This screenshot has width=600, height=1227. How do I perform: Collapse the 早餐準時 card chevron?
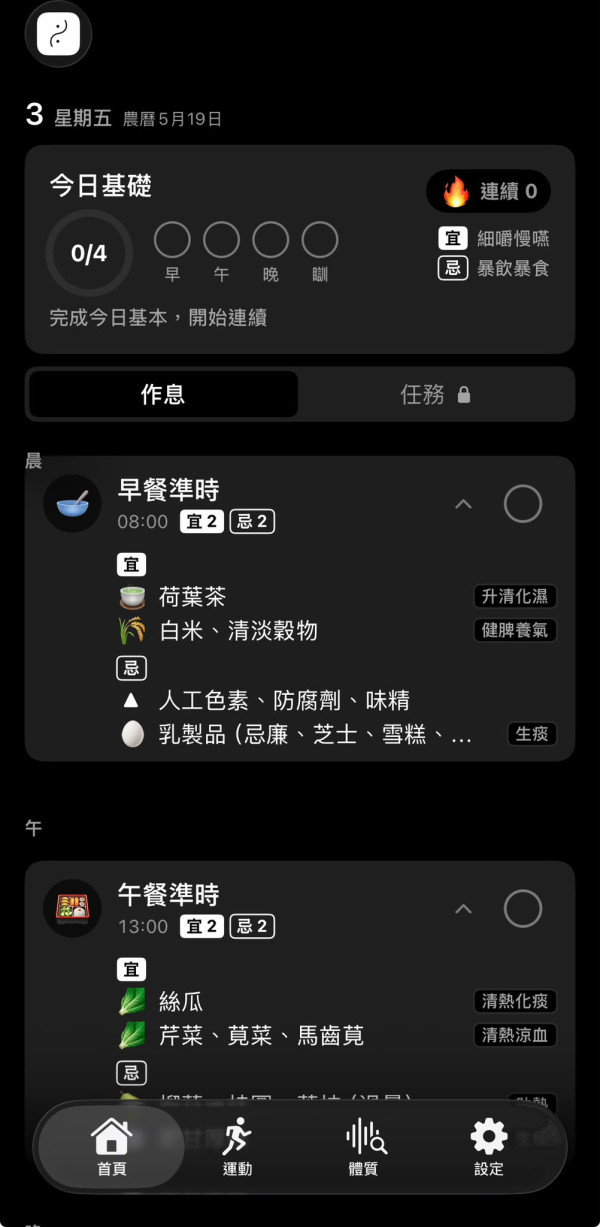coord(463,504)
